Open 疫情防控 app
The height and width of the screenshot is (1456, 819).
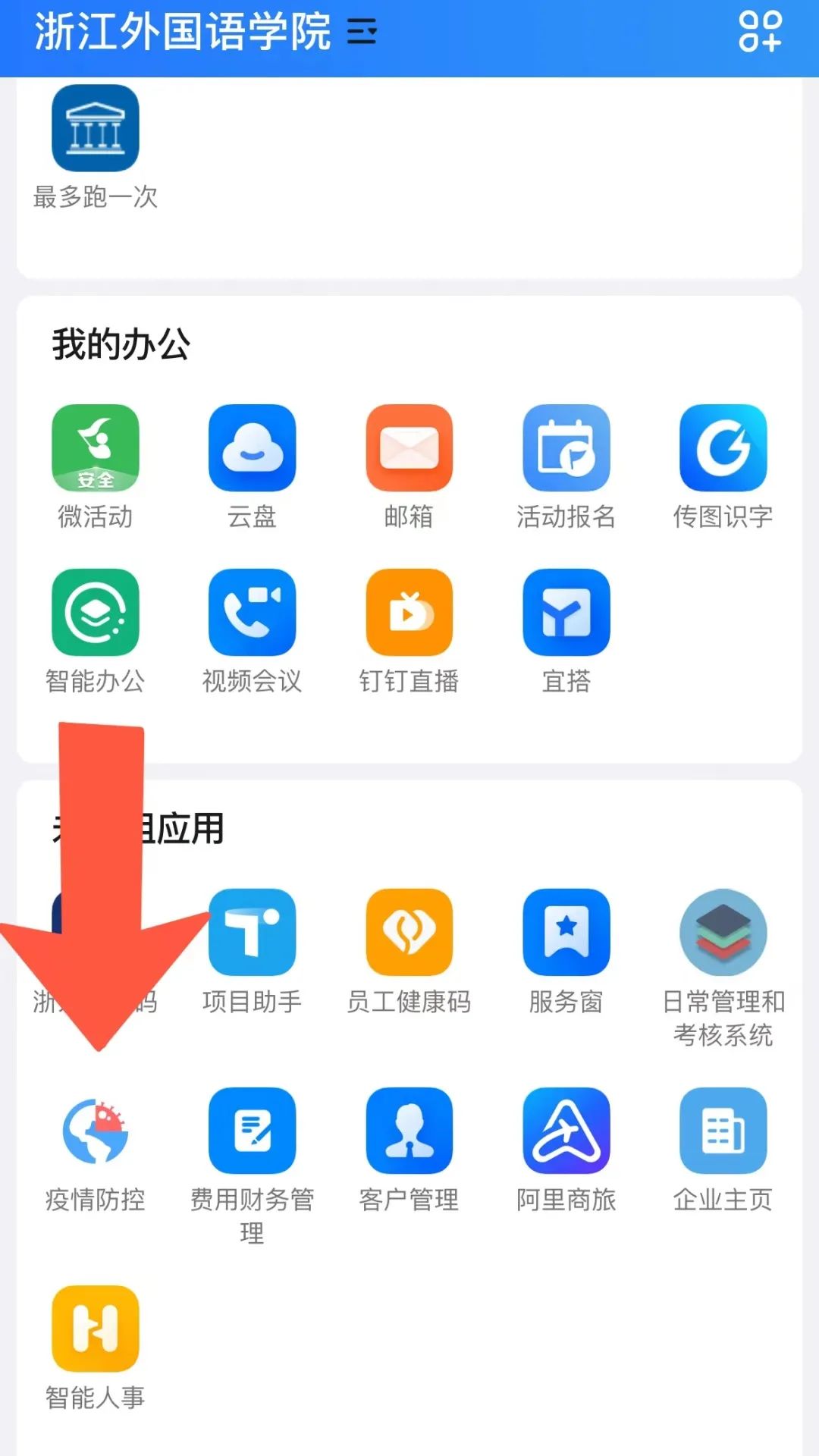96,1131
